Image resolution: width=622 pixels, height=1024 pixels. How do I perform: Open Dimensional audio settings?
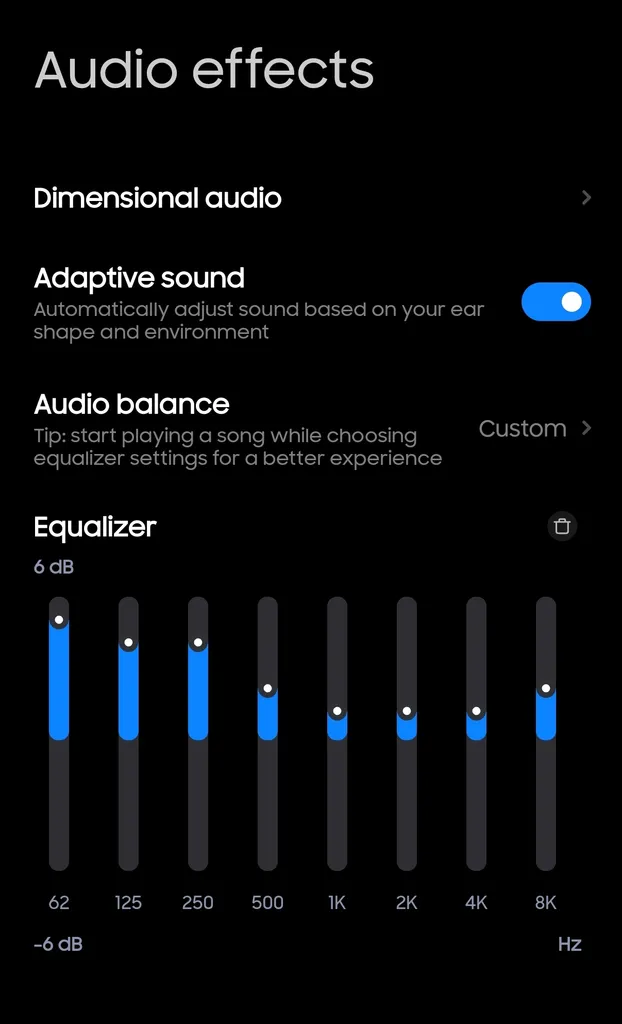pyautogui.click(x=310, y=198)
